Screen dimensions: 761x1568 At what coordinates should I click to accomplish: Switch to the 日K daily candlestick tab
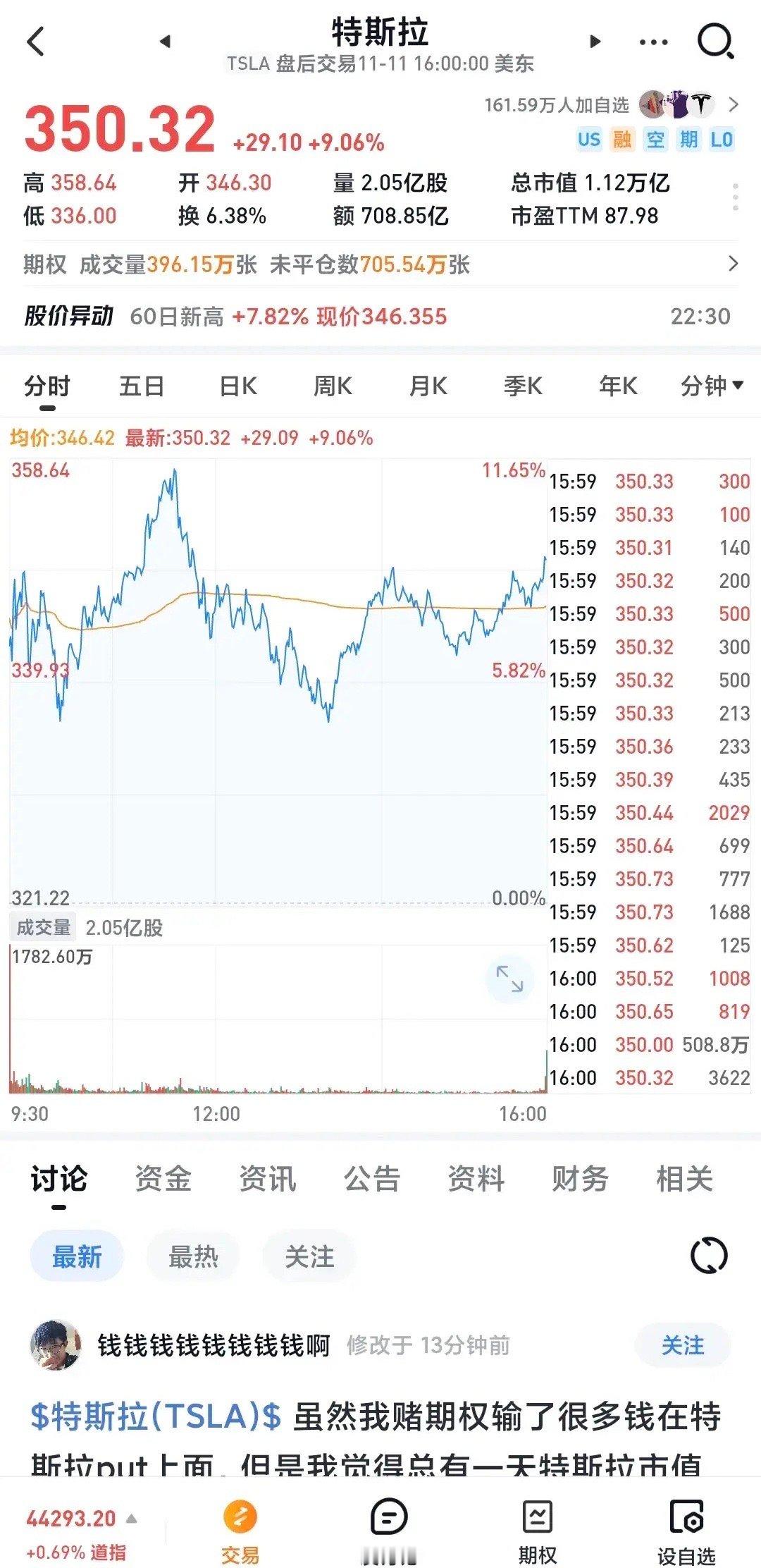(237, 386)
